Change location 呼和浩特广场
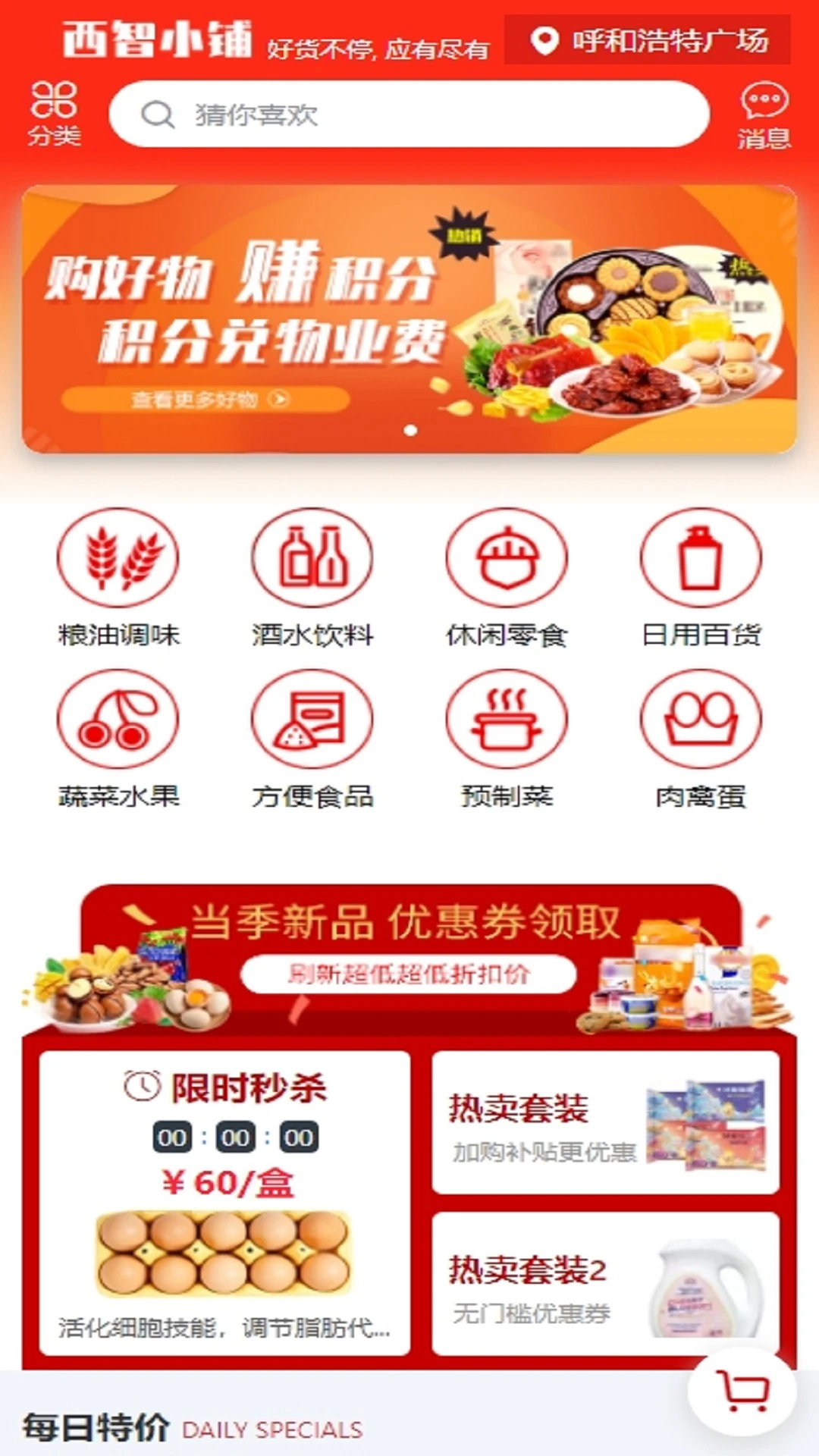819x1456 pixels. tap(648, 41)
